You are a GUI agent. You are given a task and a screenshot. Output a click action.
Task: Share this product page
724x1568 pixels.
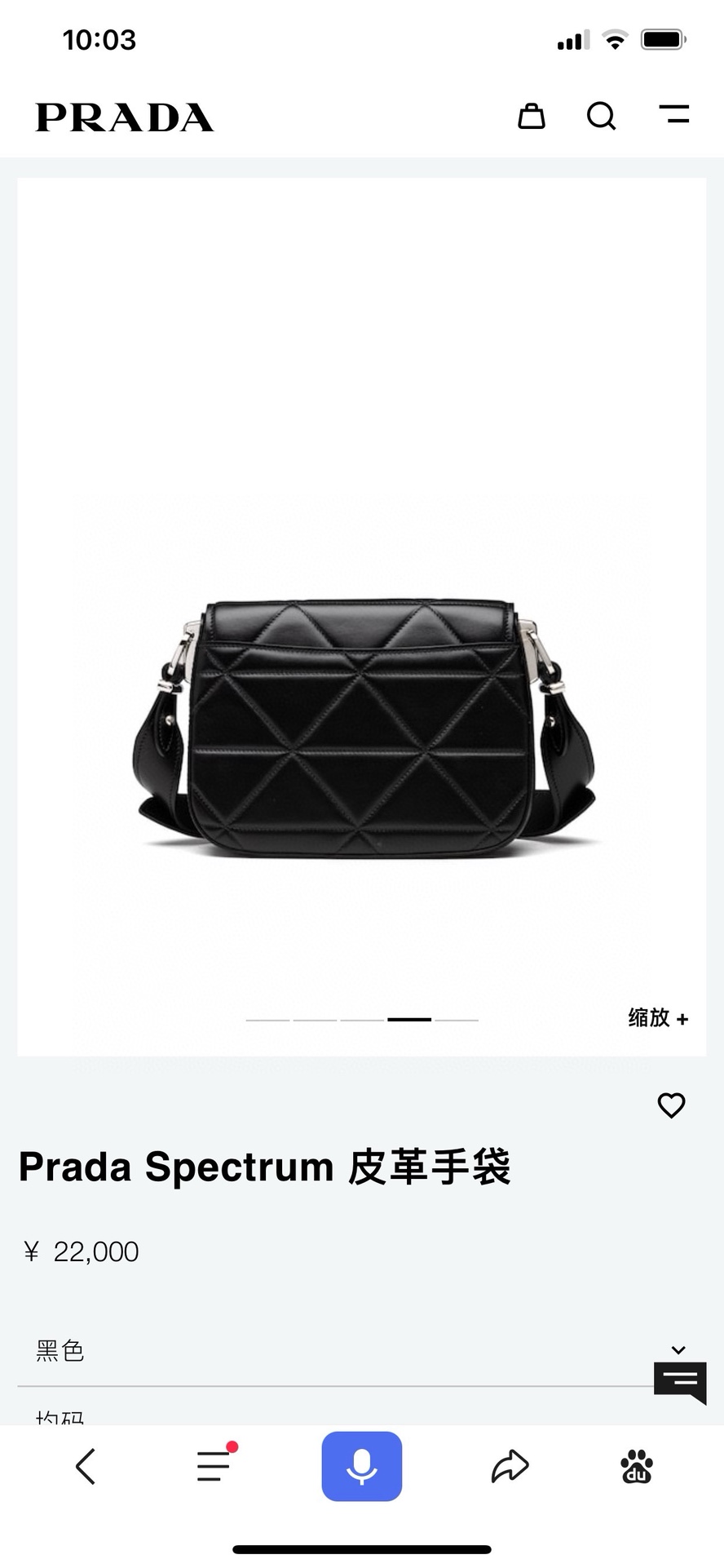[510, 1466]
